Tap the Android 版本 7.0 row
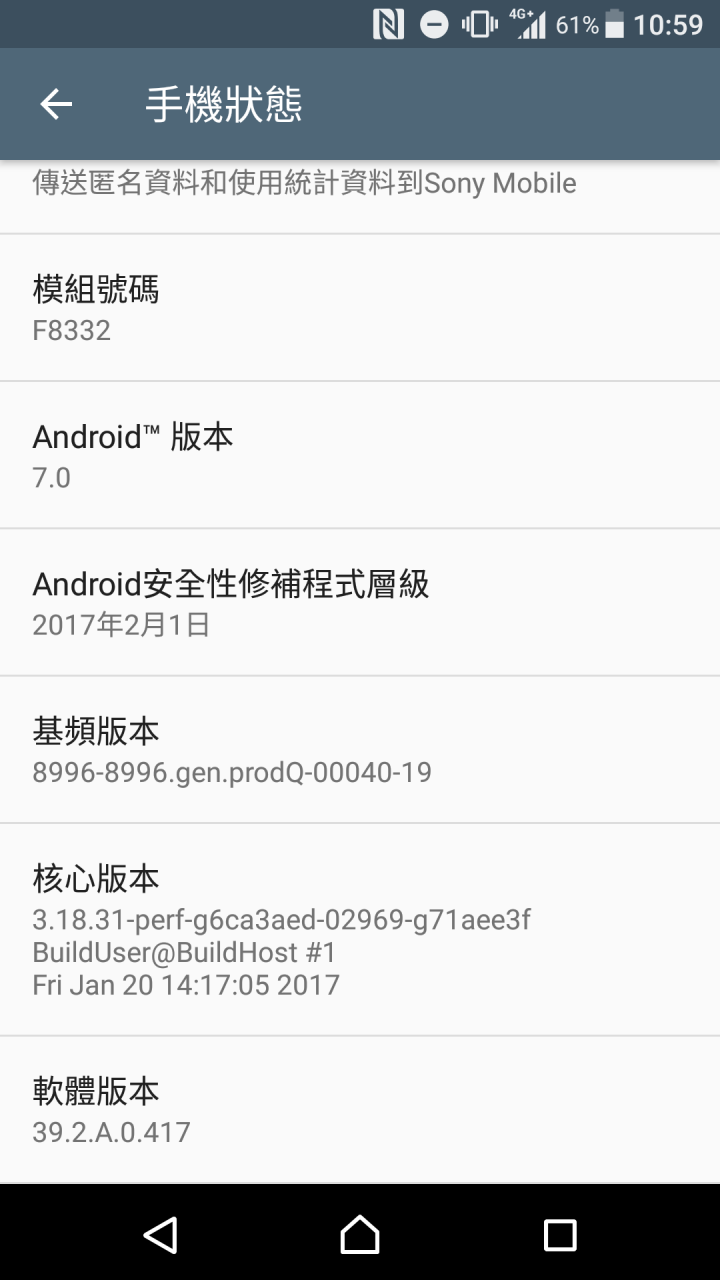The image size is (720, 1280). pos(360,455)
